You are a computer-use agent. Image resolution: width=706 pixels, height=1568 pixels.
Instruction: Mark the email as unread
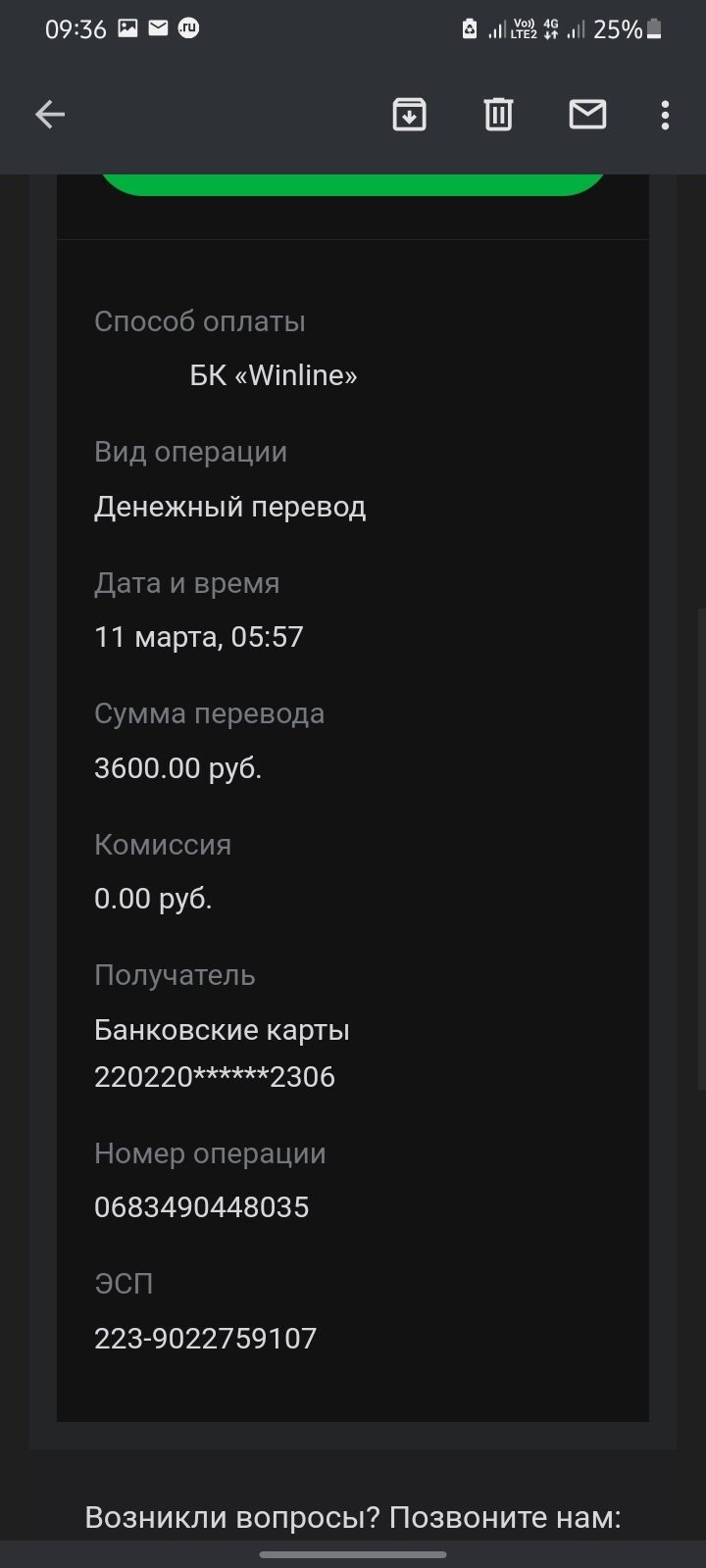[587, 115]
